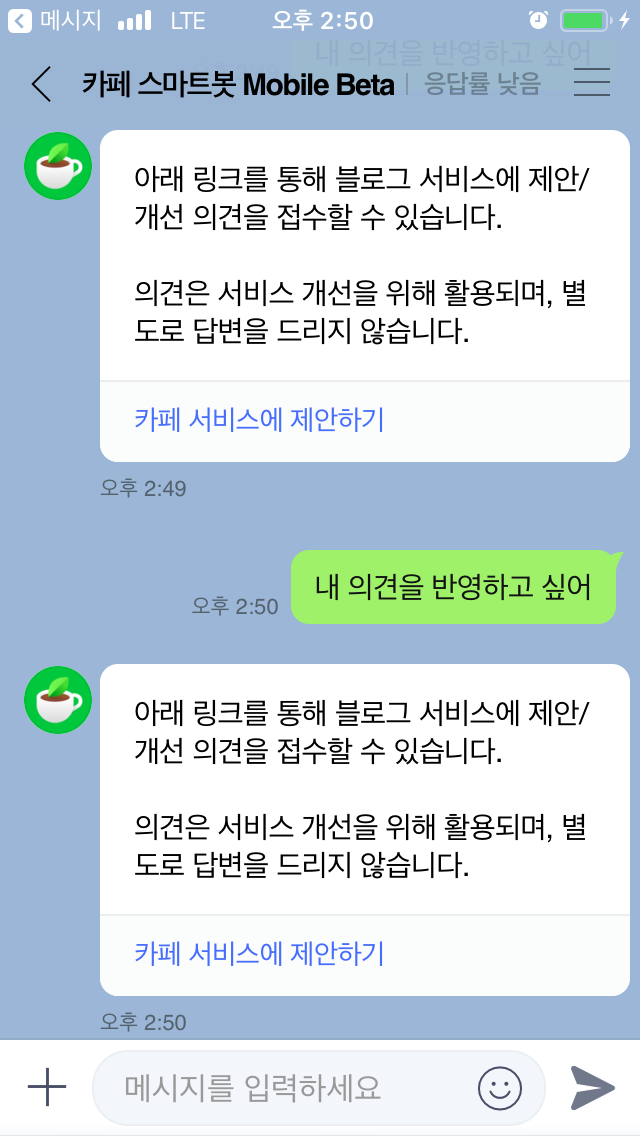Open the hamburger menu in the header
This screenshot has height=1136, width=640.
592,83
